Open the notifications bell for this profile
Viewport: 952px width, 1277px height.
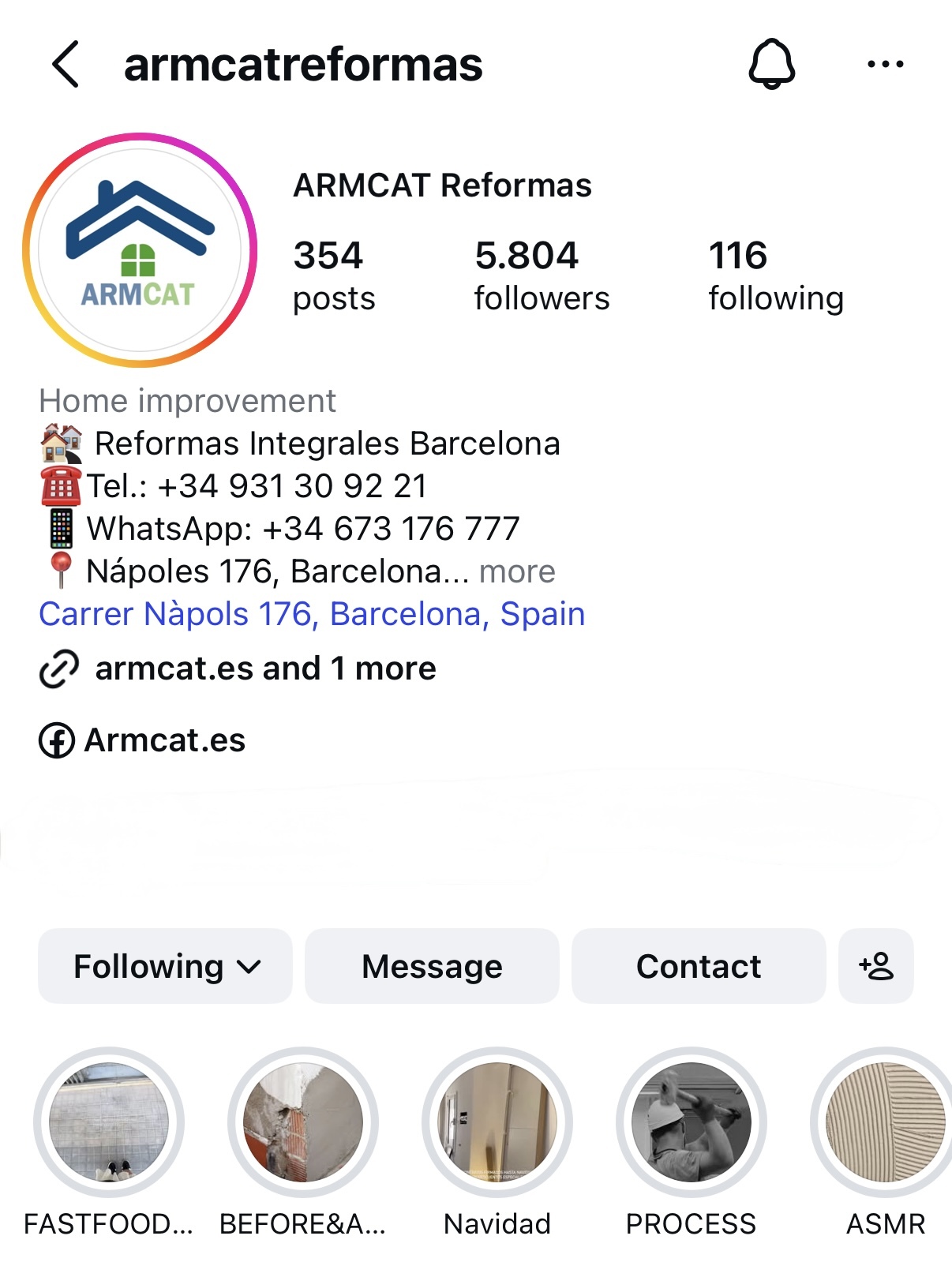(x=771, y=64)
